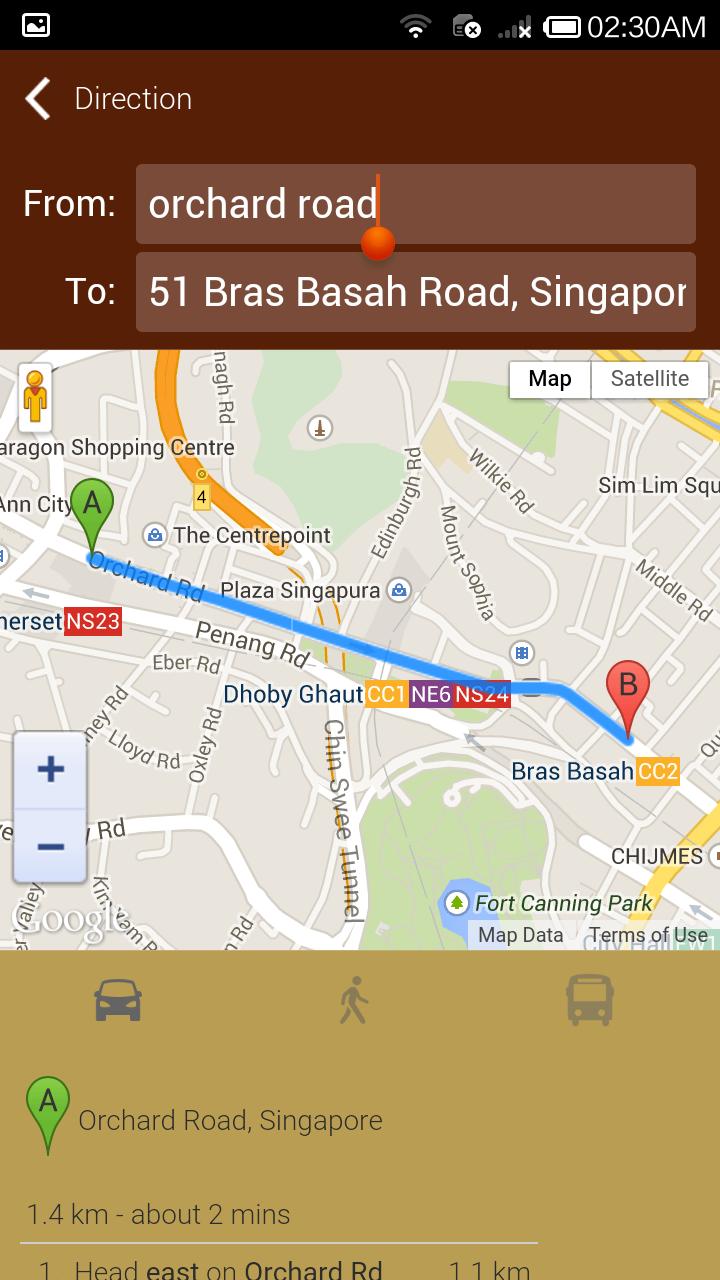Zoom in the map with plus button

tap(50, 769)
